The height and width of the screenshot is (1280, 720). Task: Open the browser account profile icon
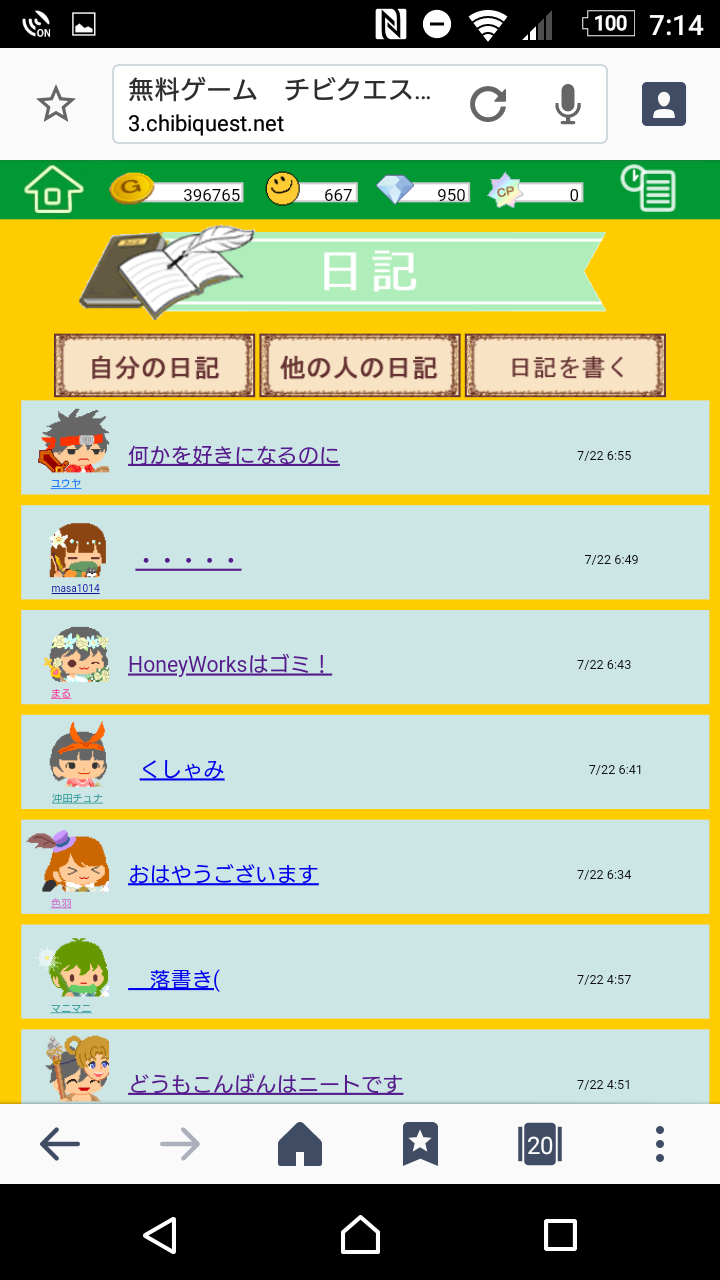[663, 104]
